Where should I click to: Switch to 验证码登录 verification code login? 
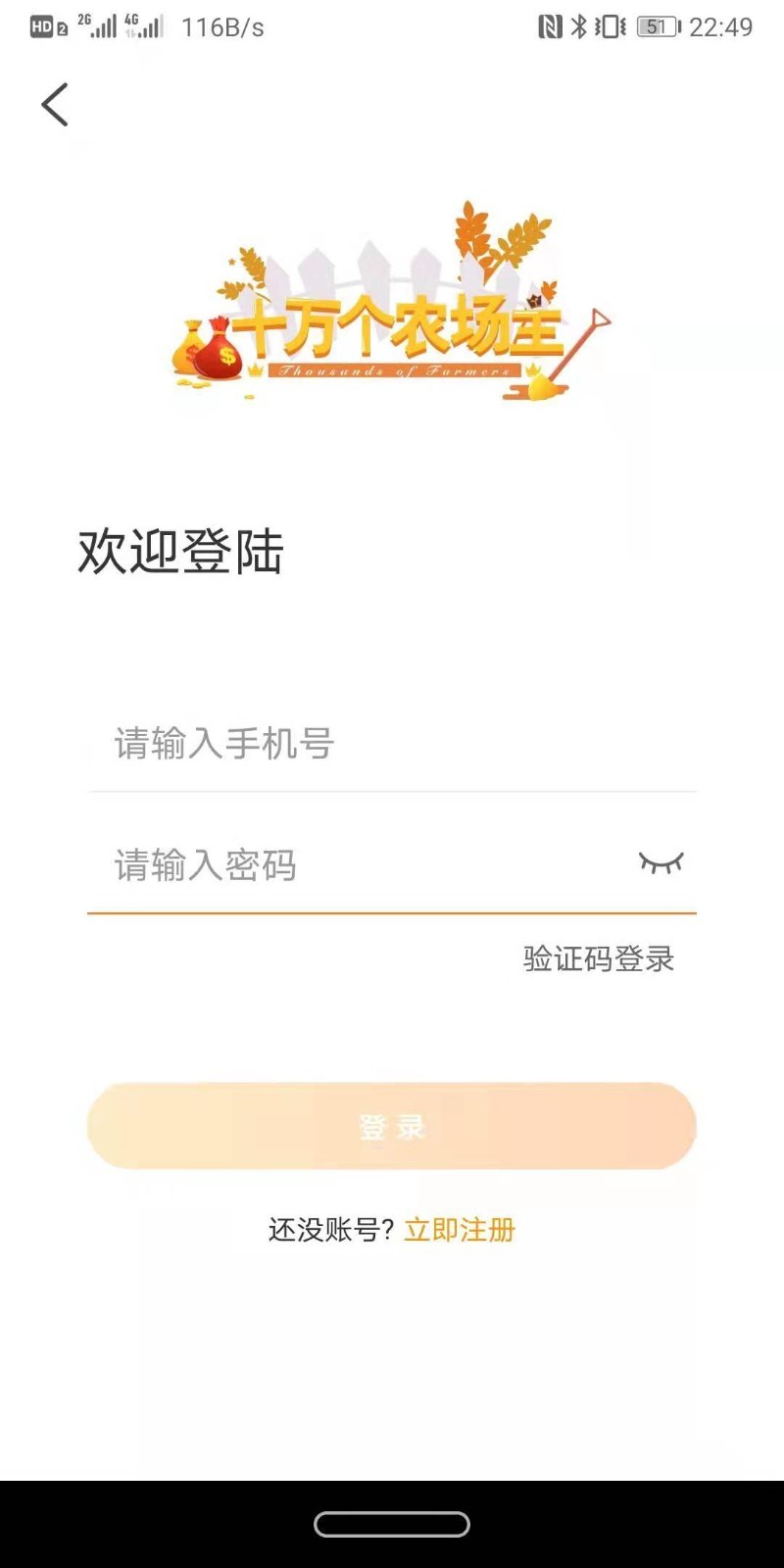[x=598, y=958]
